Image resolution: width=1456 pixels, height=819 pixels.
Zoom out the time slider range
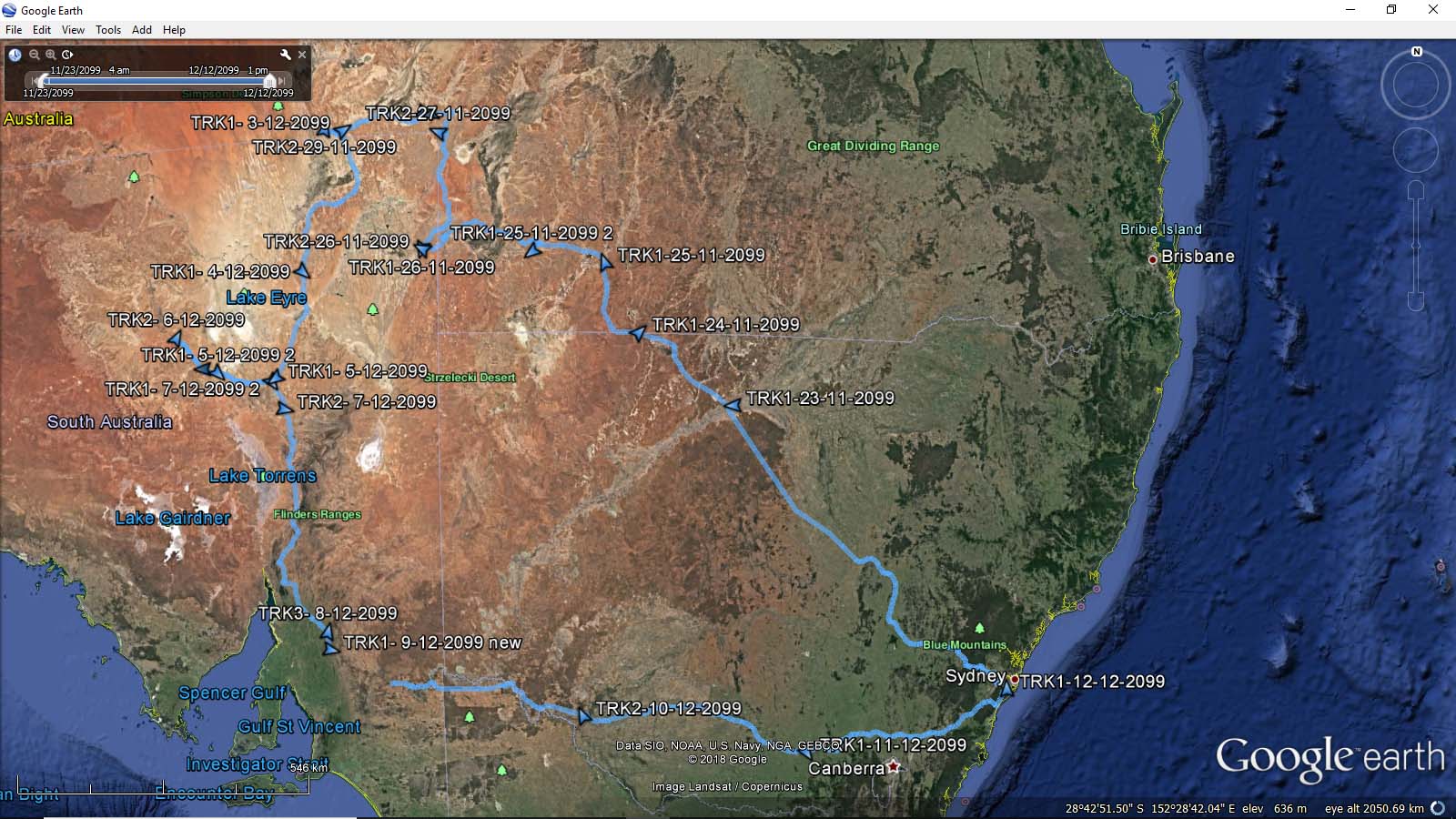(x=35, y=55)
